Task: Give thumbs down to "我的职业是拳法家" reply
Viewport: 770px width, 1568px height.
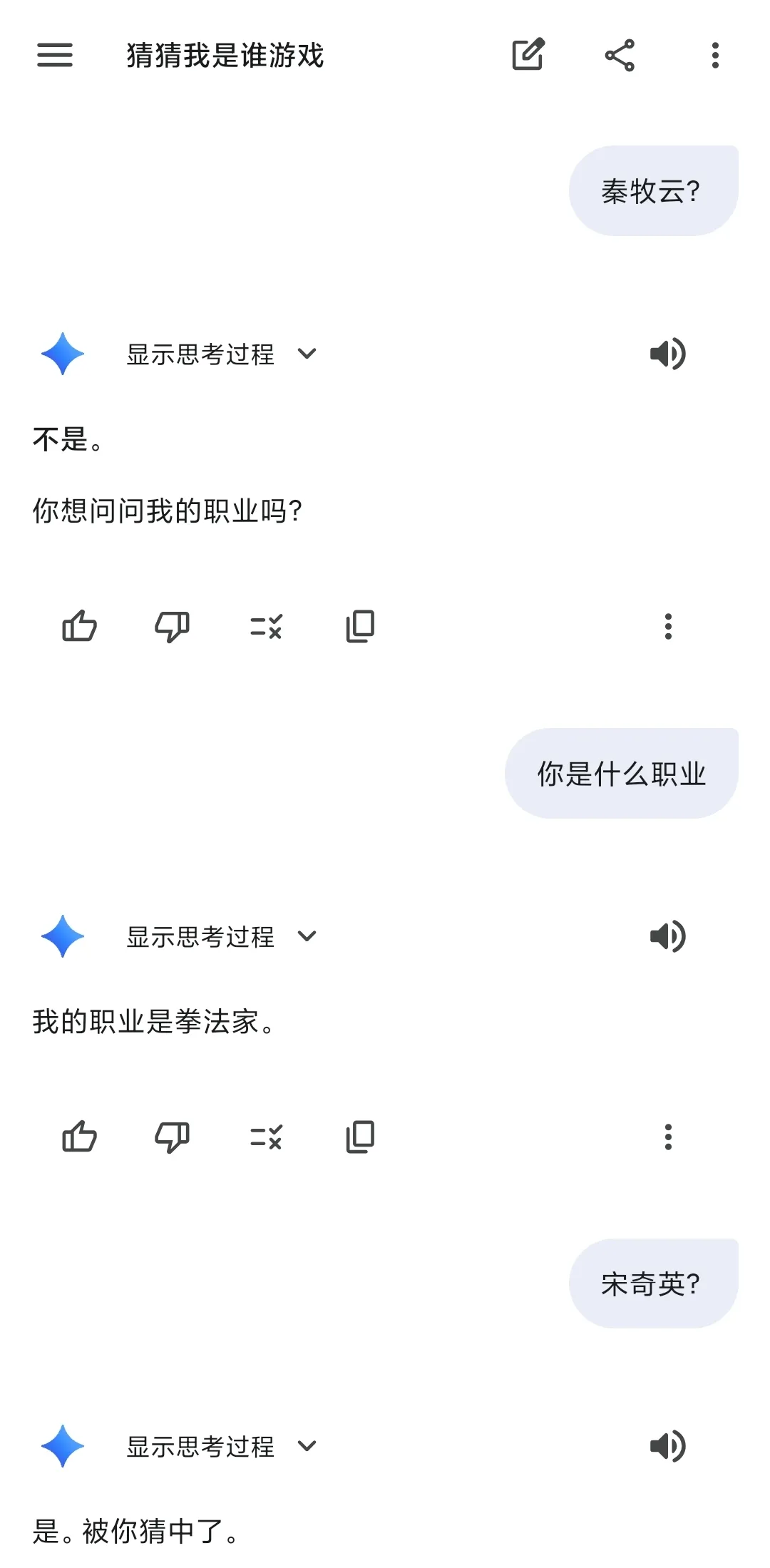Action: click(x=172, y=1137)
